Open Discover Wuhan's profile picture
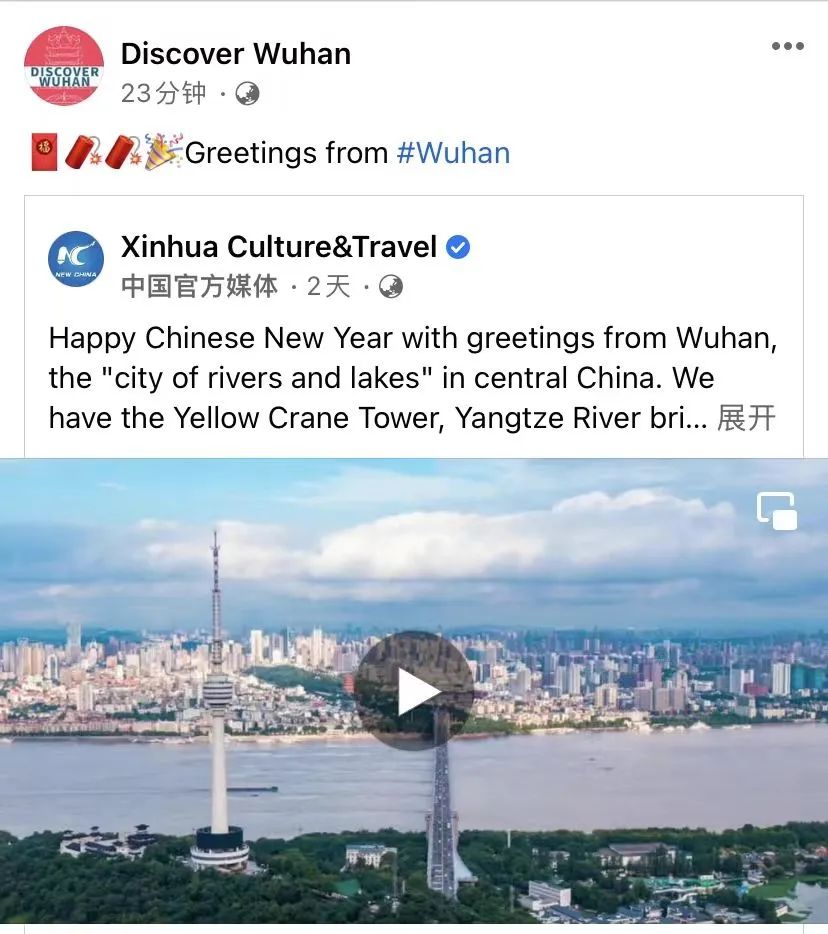This screenshot has width=828, height=934. coord(64,66)
